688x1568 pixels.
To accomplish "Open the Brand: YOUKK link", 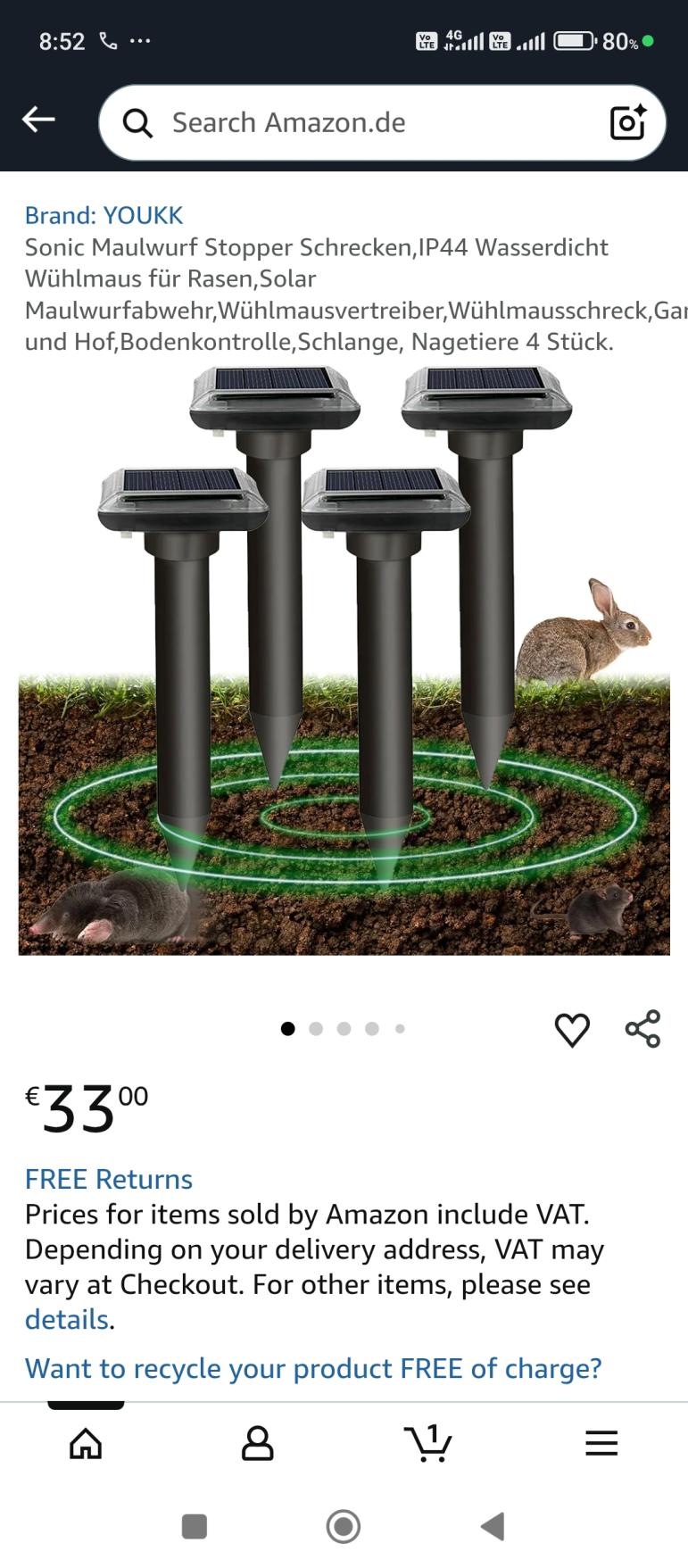I will point(104,215).
